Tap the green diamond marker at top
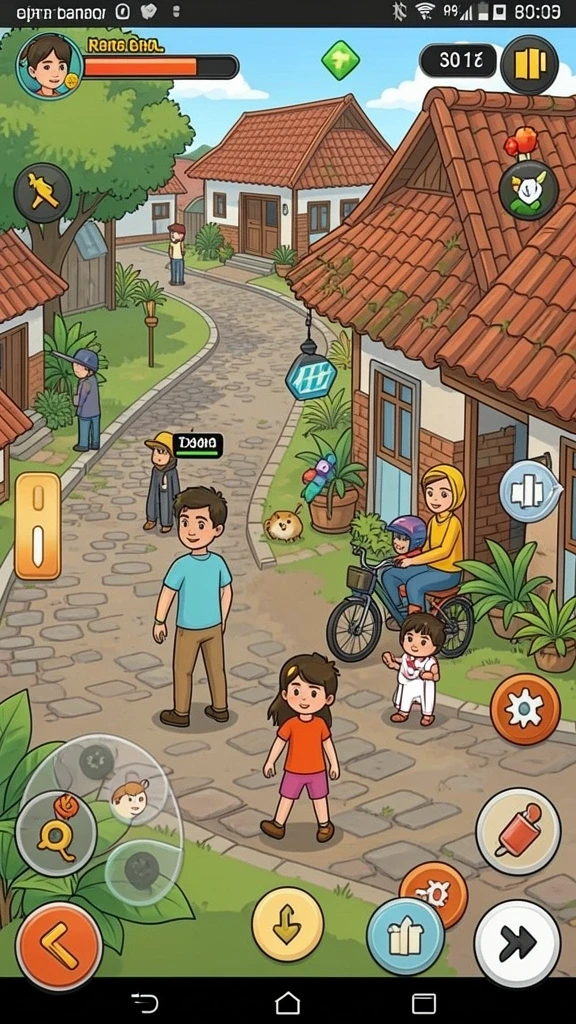The height and width of the screenshot is (1024, 576). pyautogui.click(x=340, y=60)
